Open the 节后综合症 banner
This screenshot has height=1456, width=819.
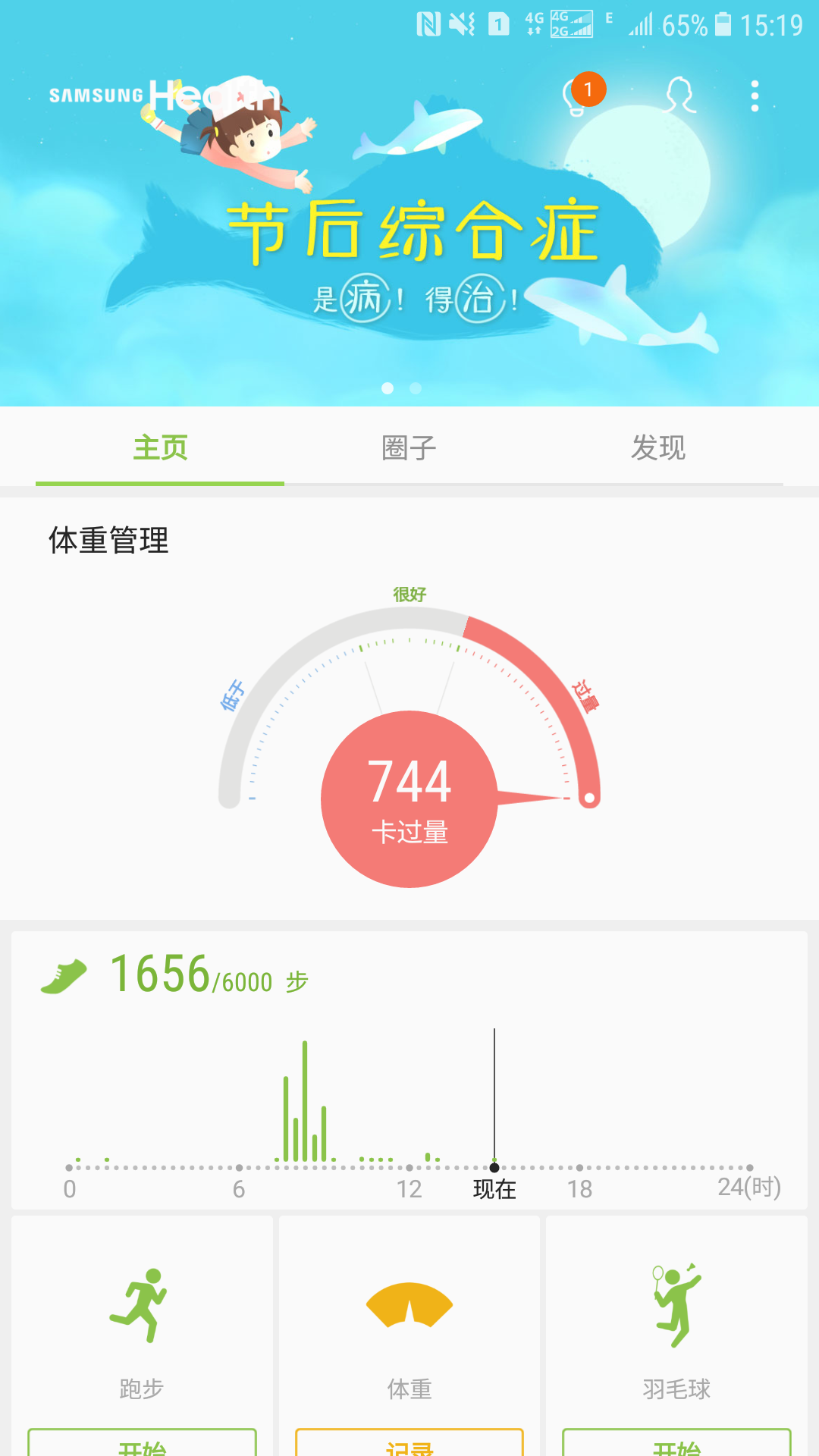coord(409,250)
